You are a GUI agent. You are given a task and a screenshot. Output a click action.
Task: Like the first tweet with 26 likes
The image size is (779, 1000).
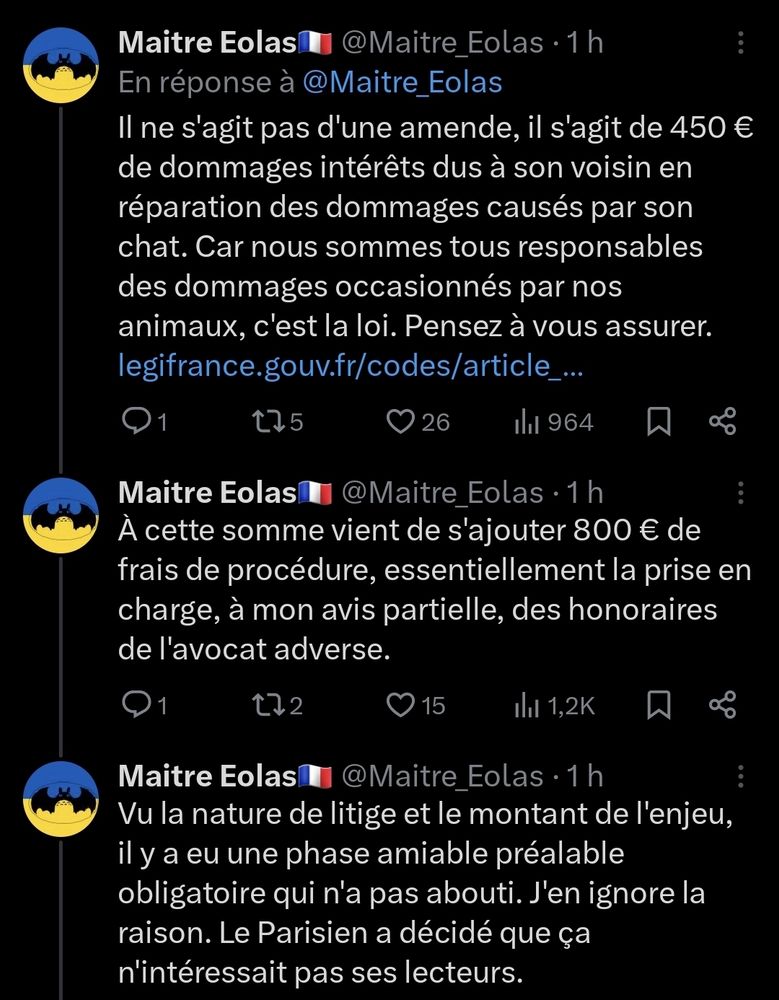coord(400,421)
